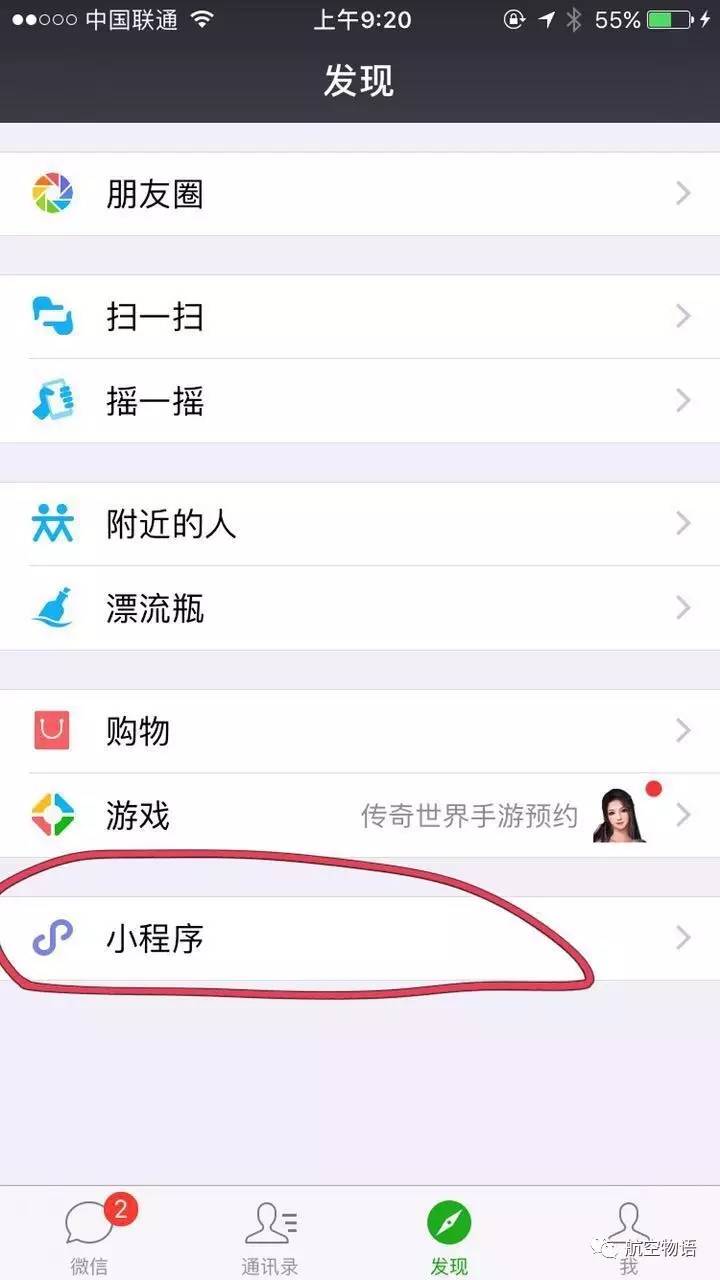Expand the Moments row chevron
The width and height of the screenshot is (720, 1280).
tap(683, 194)
